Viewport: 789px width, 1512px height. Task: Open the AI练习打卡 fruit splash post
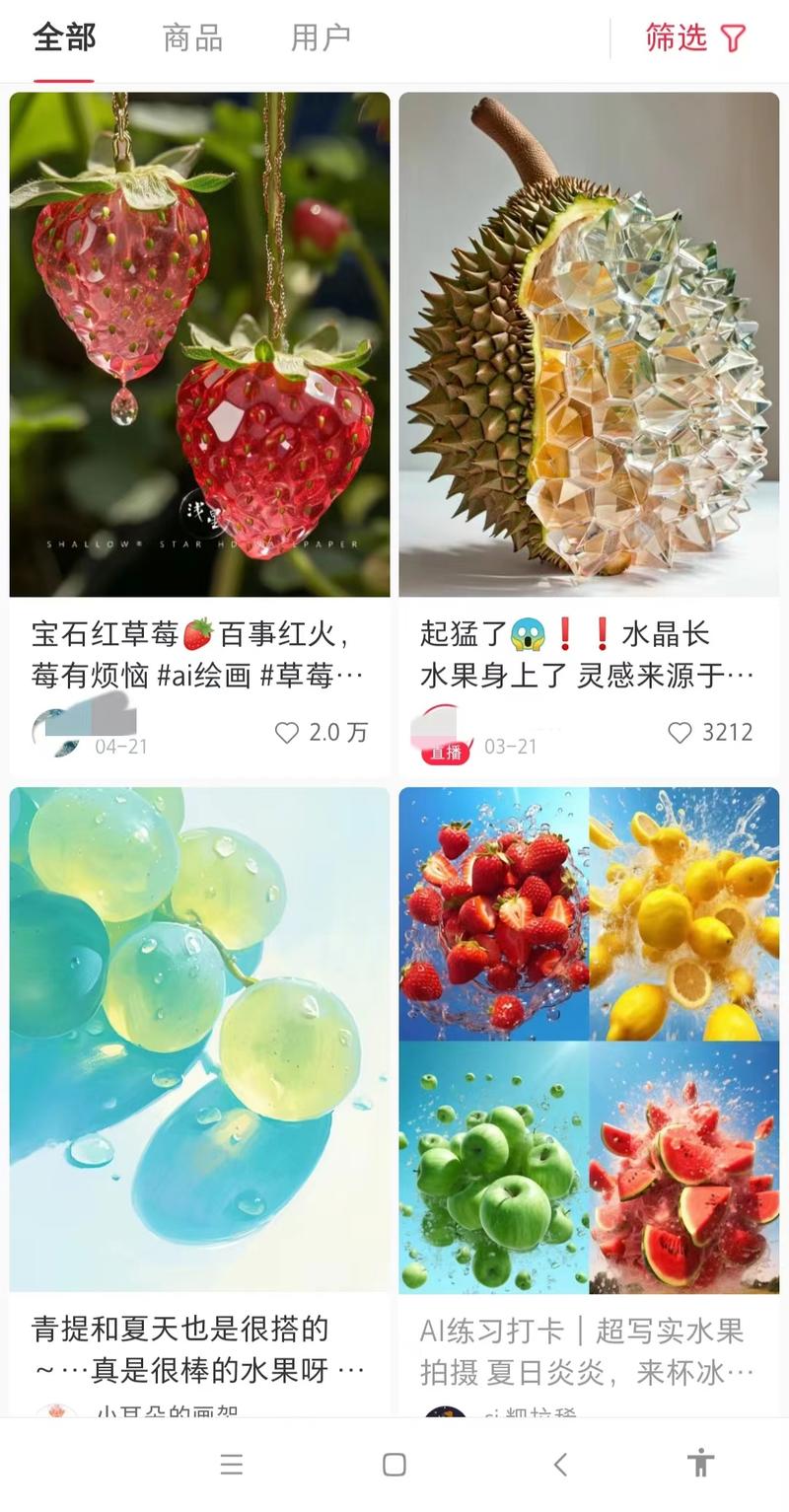[x=589, y=1041]
